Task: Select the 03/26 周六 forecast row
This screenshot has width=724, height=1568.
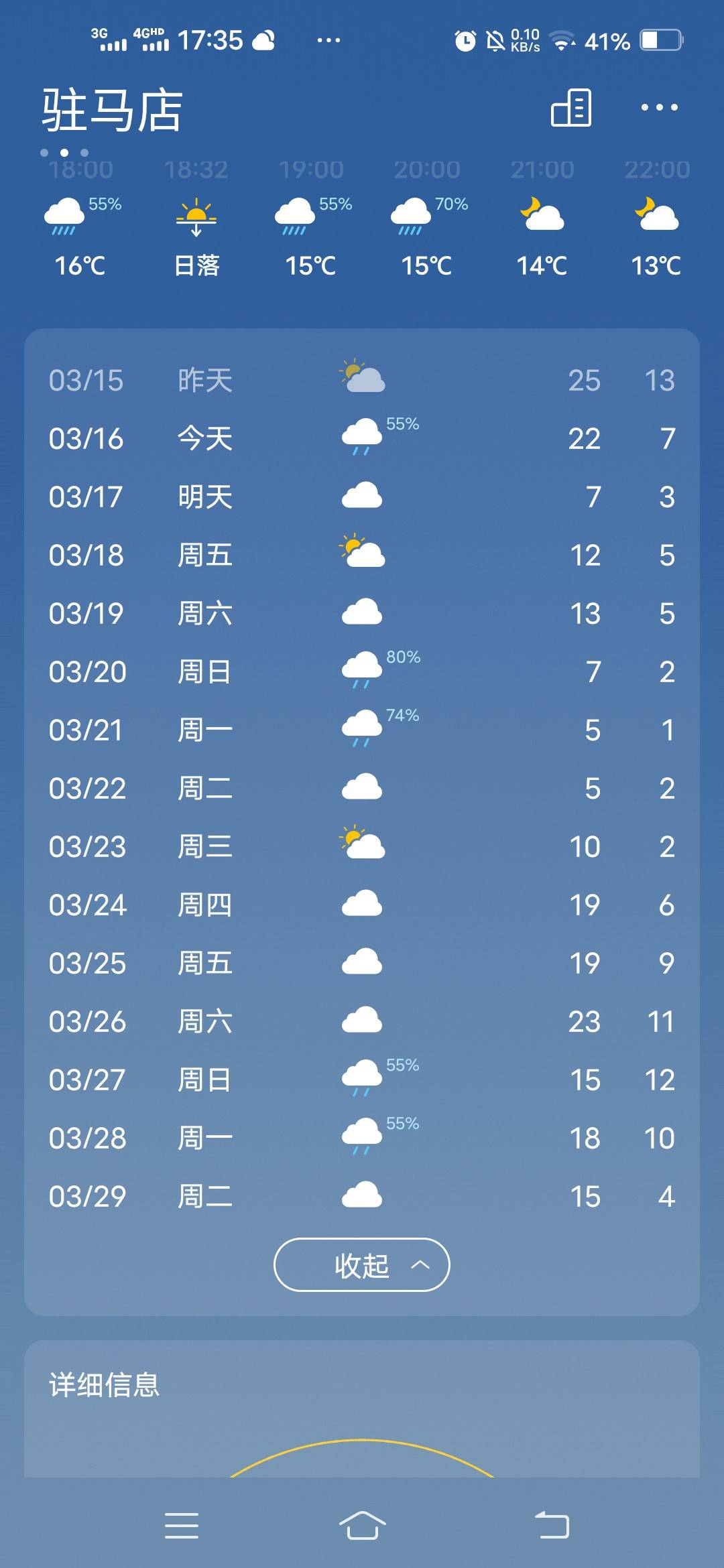Action: (362, 1021)
